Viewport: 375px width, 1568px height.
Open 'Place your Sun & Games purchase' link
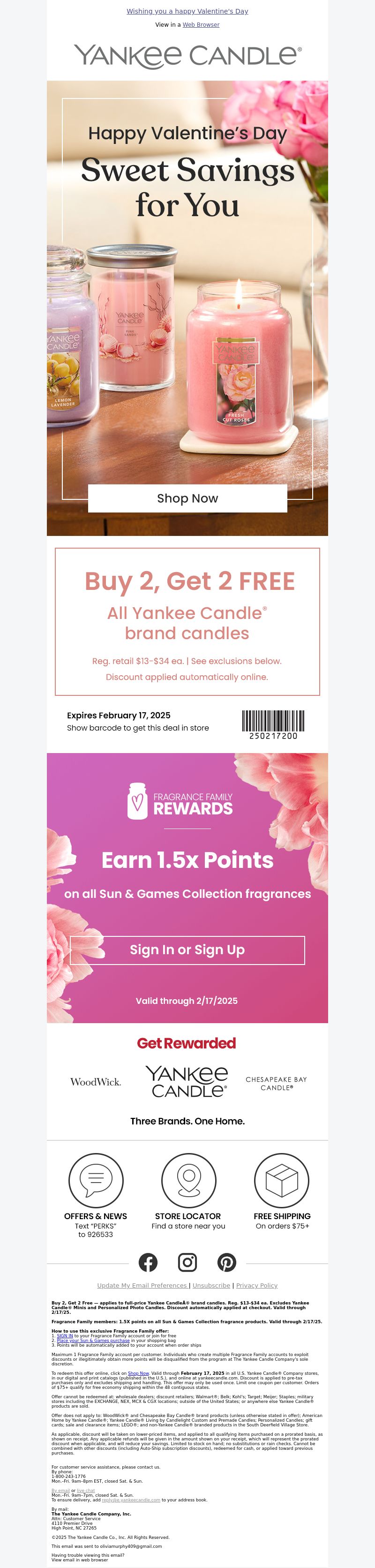click(93, 1340)
